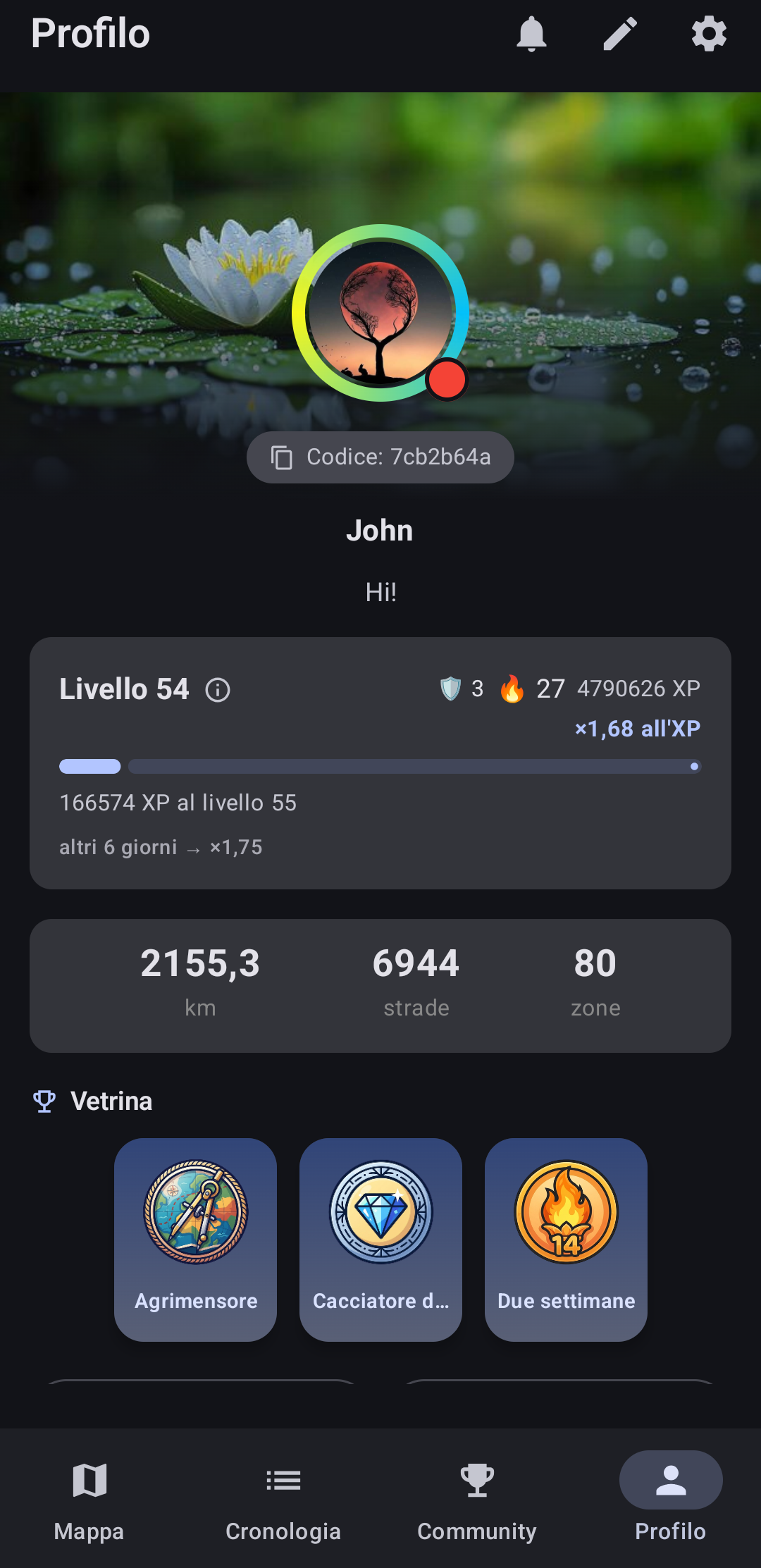Open the Cacciatore d... badge

(x=380, y=1240)
